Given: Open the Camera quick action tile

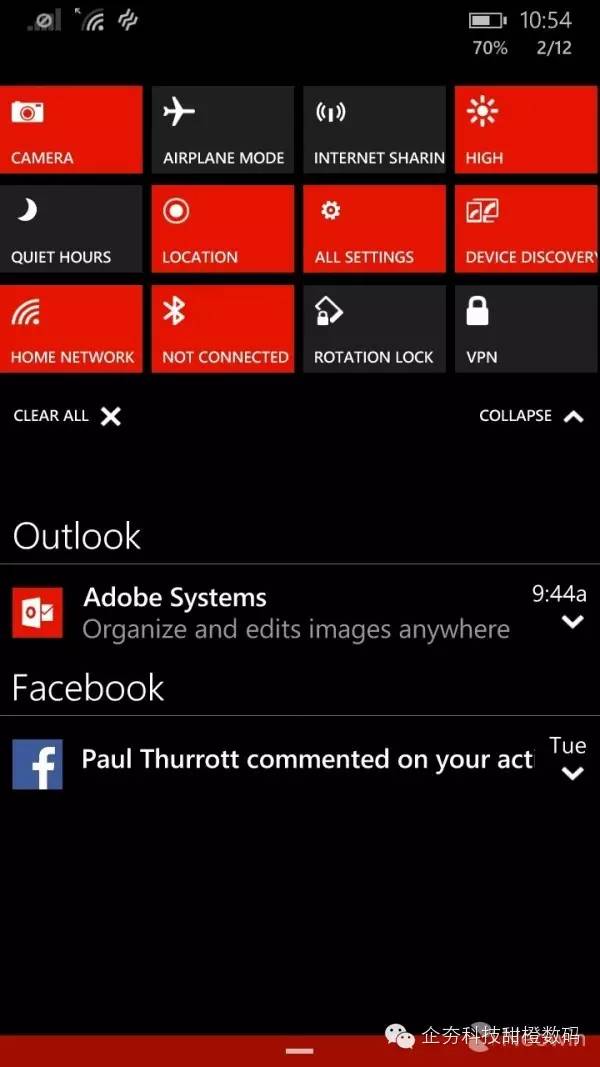Looking at the screenshot, I should pos(70,130).
